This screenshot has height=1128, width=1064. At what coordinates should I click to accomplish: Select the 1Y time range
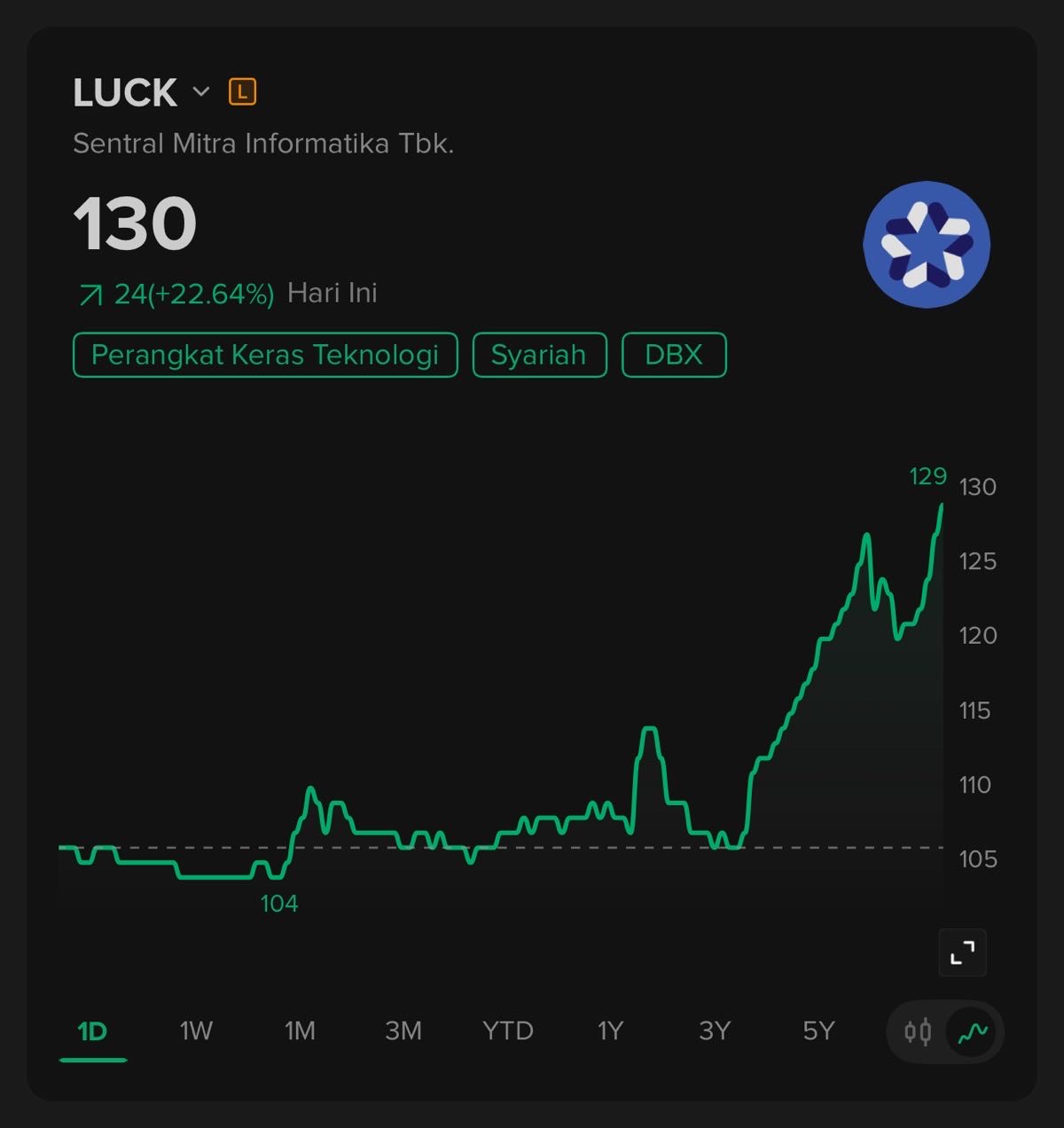(x=610, y=1031)
